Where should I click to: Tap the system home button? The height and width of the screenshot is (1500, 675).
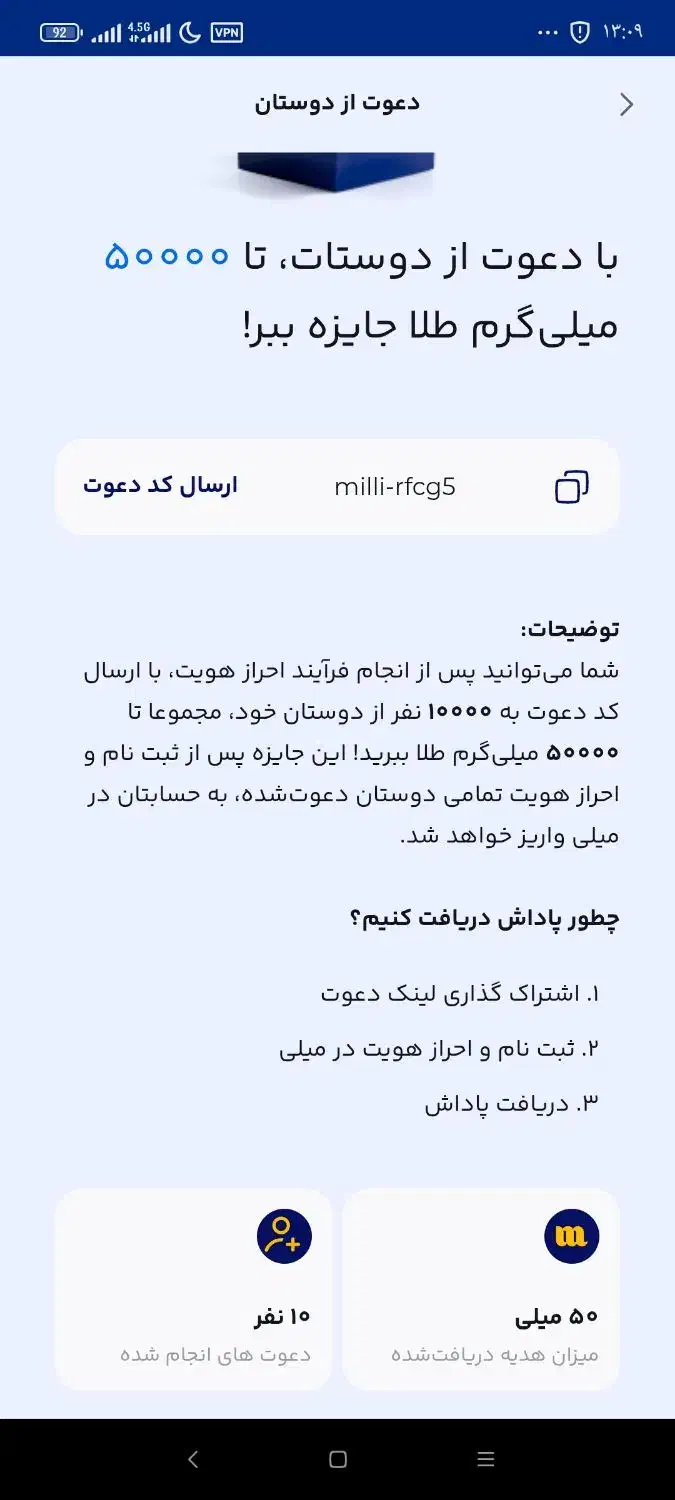pos(338,1459)
